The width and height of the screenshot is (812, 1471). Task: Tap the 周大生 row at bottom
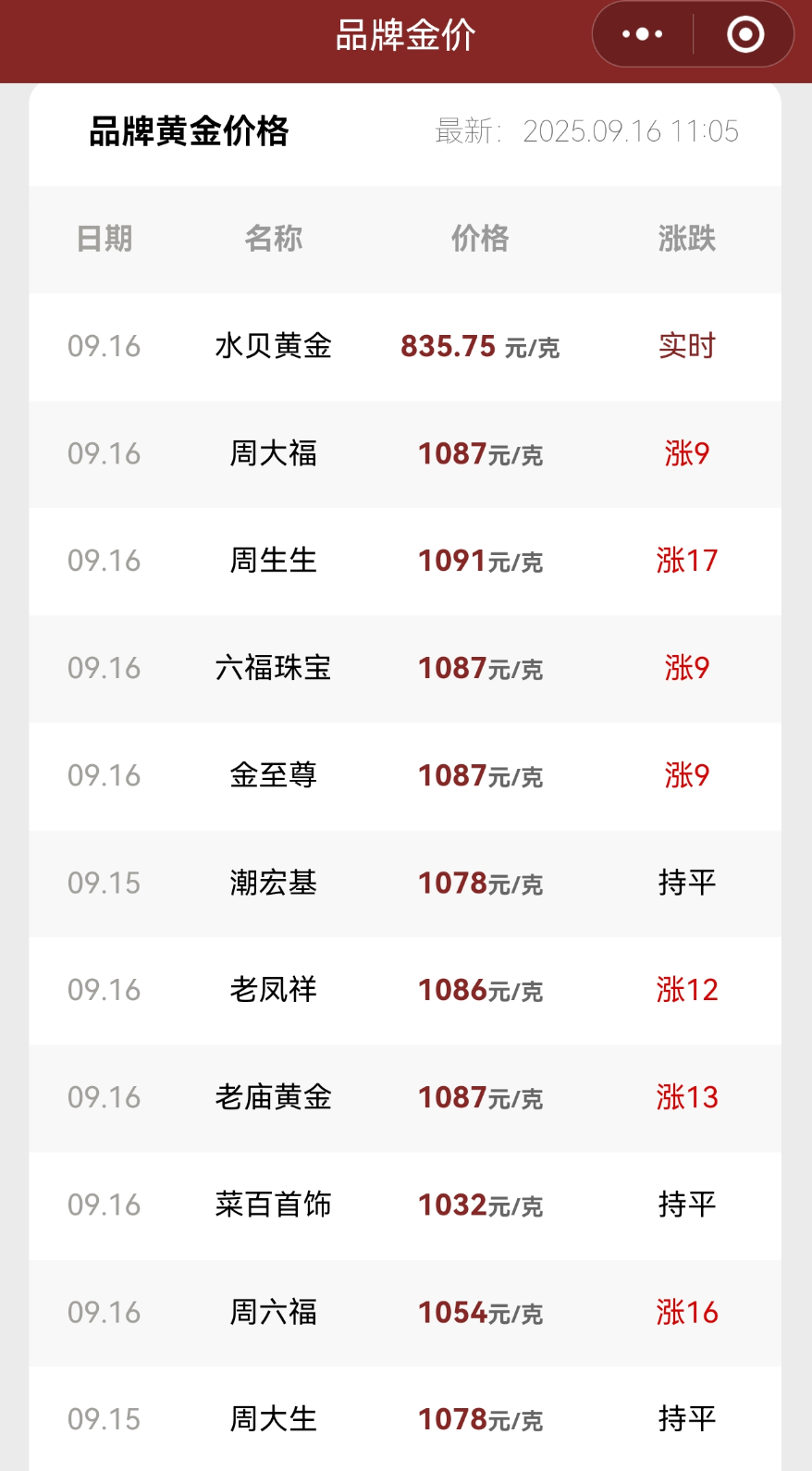pyautogui.click(x=406, y=1418)
